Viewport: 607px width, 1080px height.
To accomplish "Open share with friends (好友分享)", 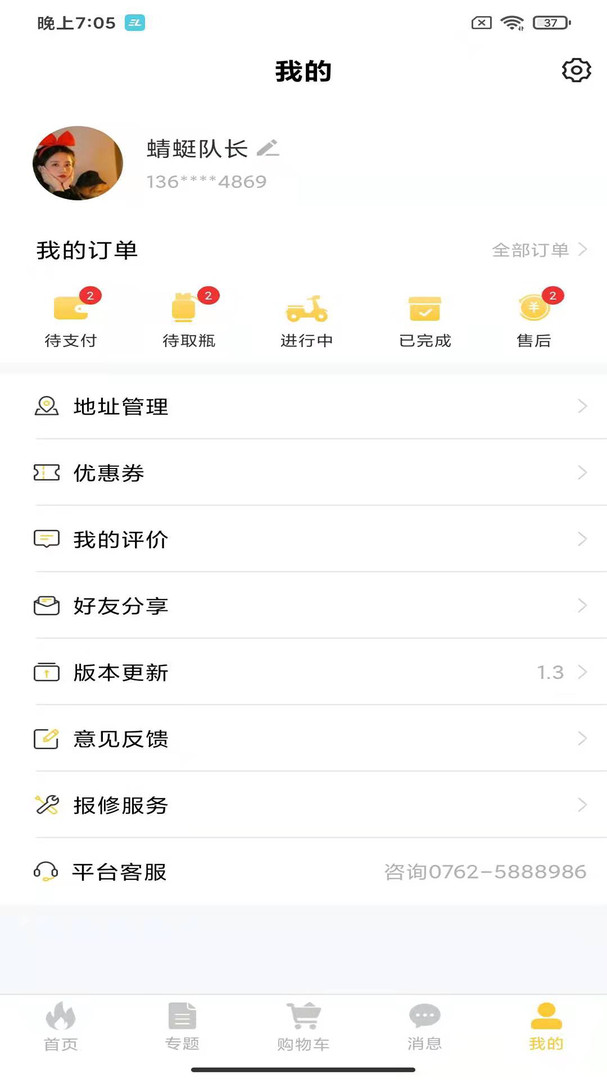I will click(303, 606).
